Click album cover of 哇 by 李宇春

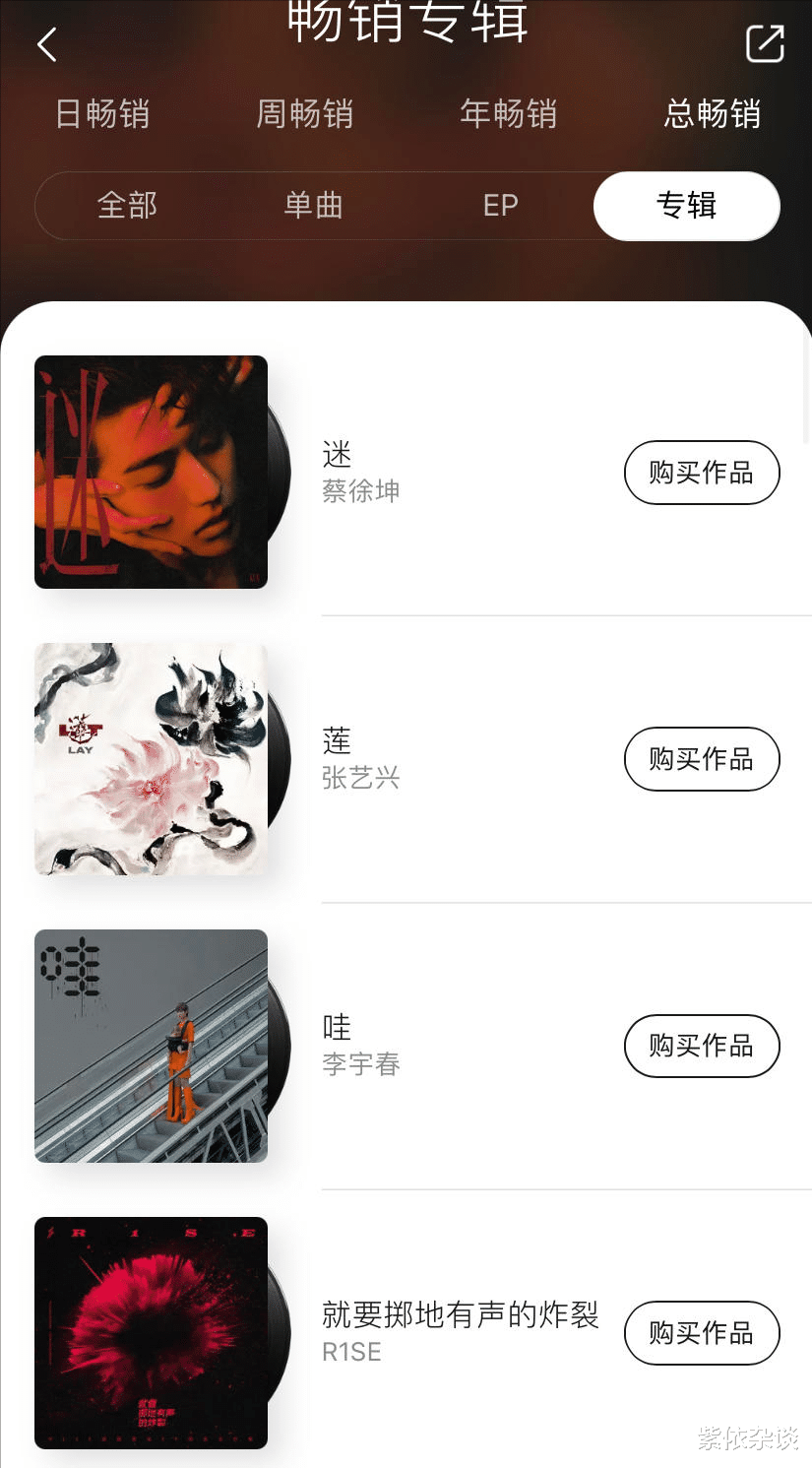(150, 1046)
